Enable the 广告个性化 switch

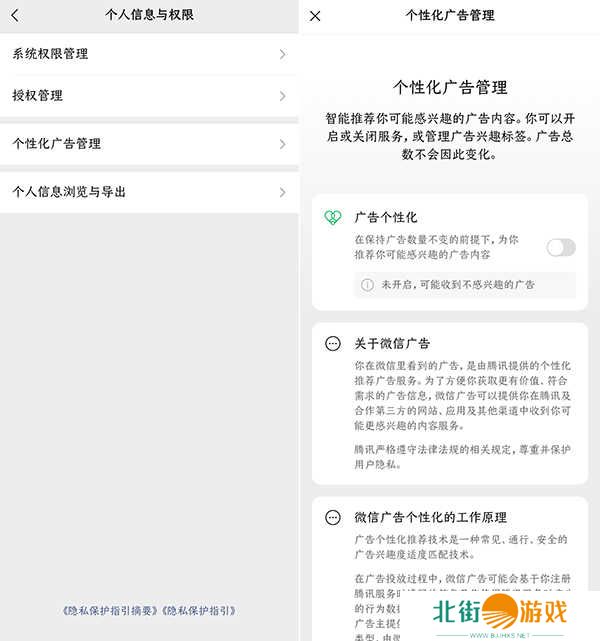(x=561, y=248)
